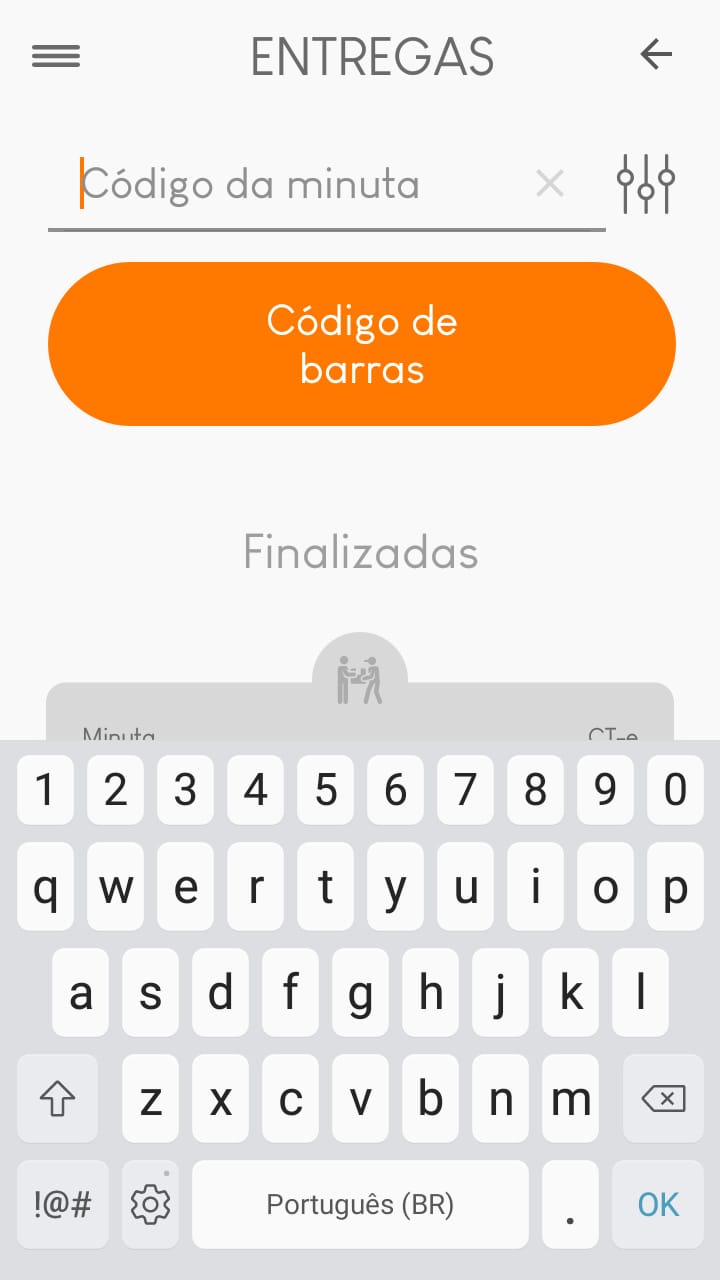Open the hamburger drawer menu
The width and height of the screenshot is (720, 1280).
point(56,56)
